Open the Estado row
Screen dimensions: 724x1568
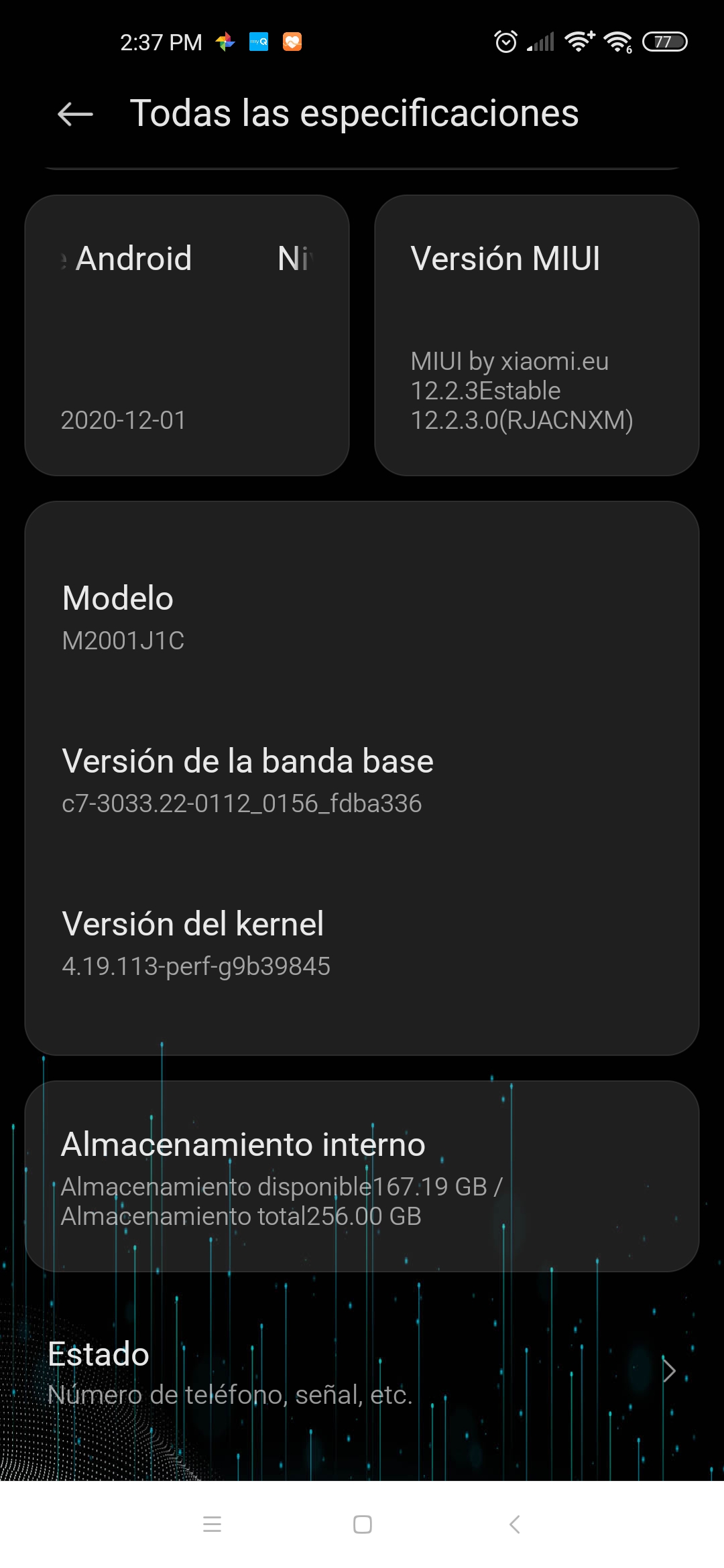(362, 1371)
